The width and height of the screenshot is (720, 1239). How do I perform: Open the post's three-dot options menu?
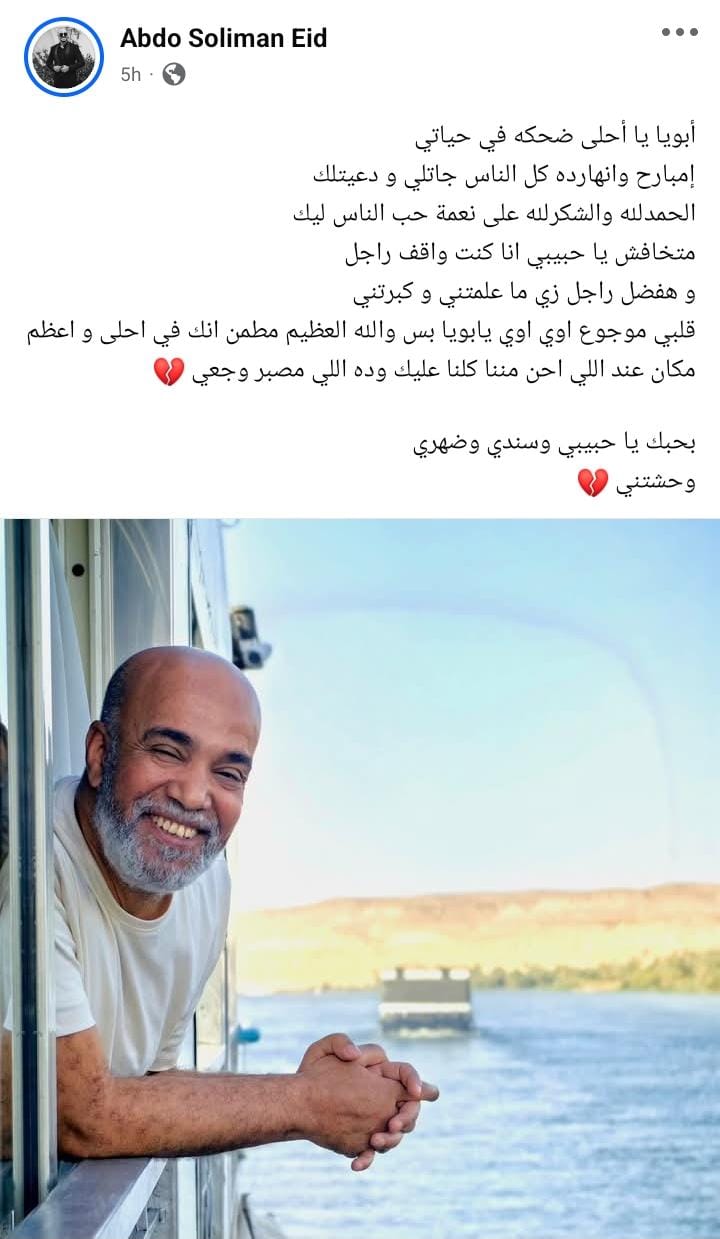tap(679, 33)
